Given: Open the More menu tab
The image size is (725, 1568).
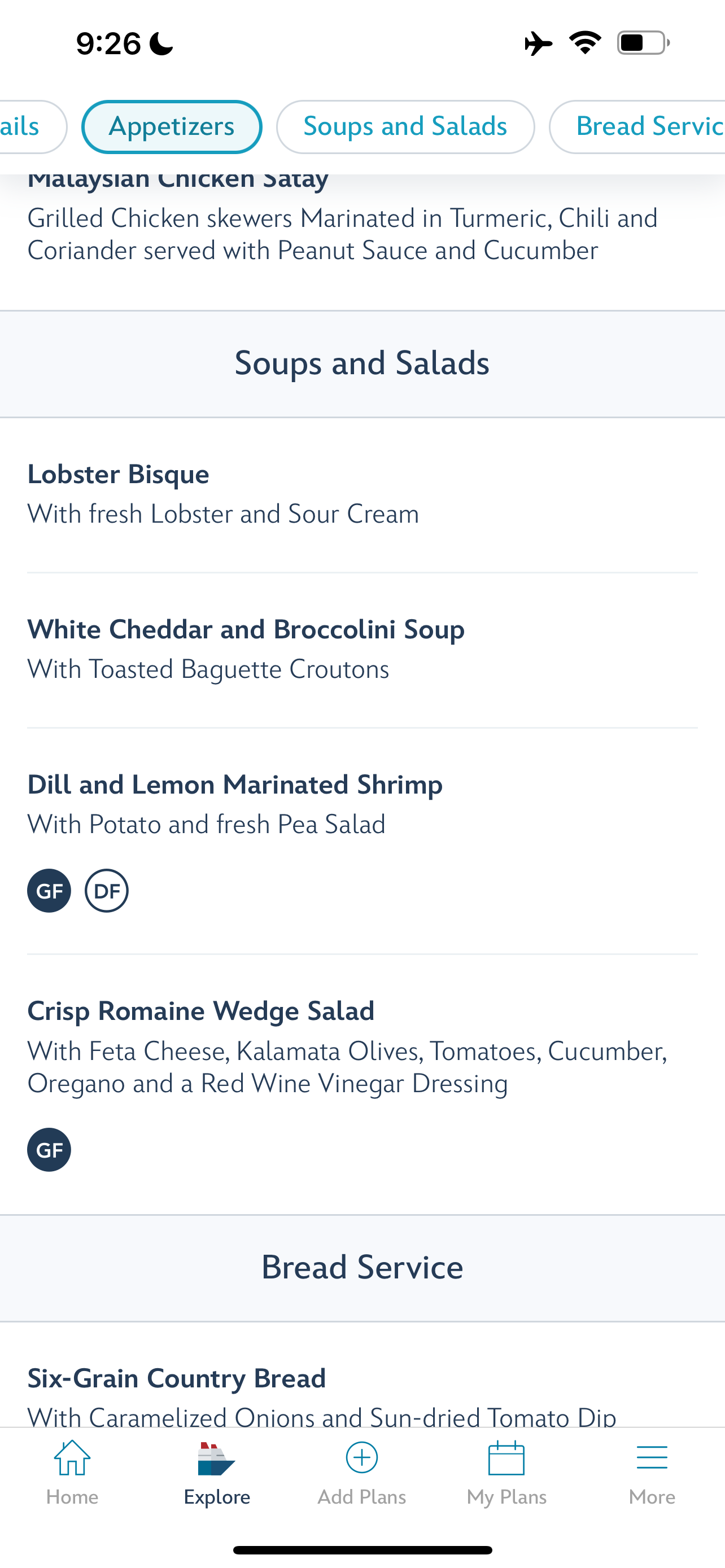Looking at the screenshot, I should [652, 1472].
